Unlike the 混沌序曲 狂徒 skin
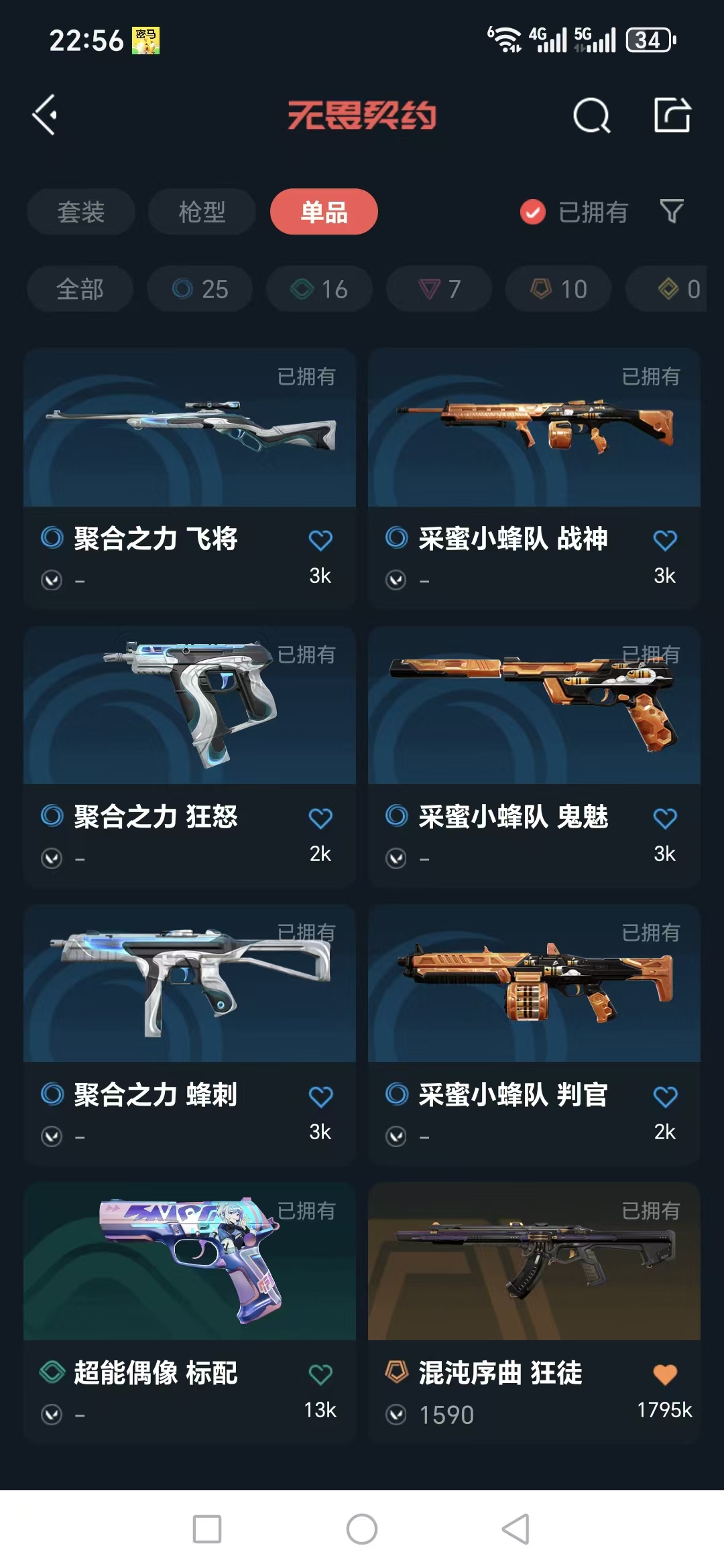The width and height of the screenshot is (724, 1568). (665, 1374)
